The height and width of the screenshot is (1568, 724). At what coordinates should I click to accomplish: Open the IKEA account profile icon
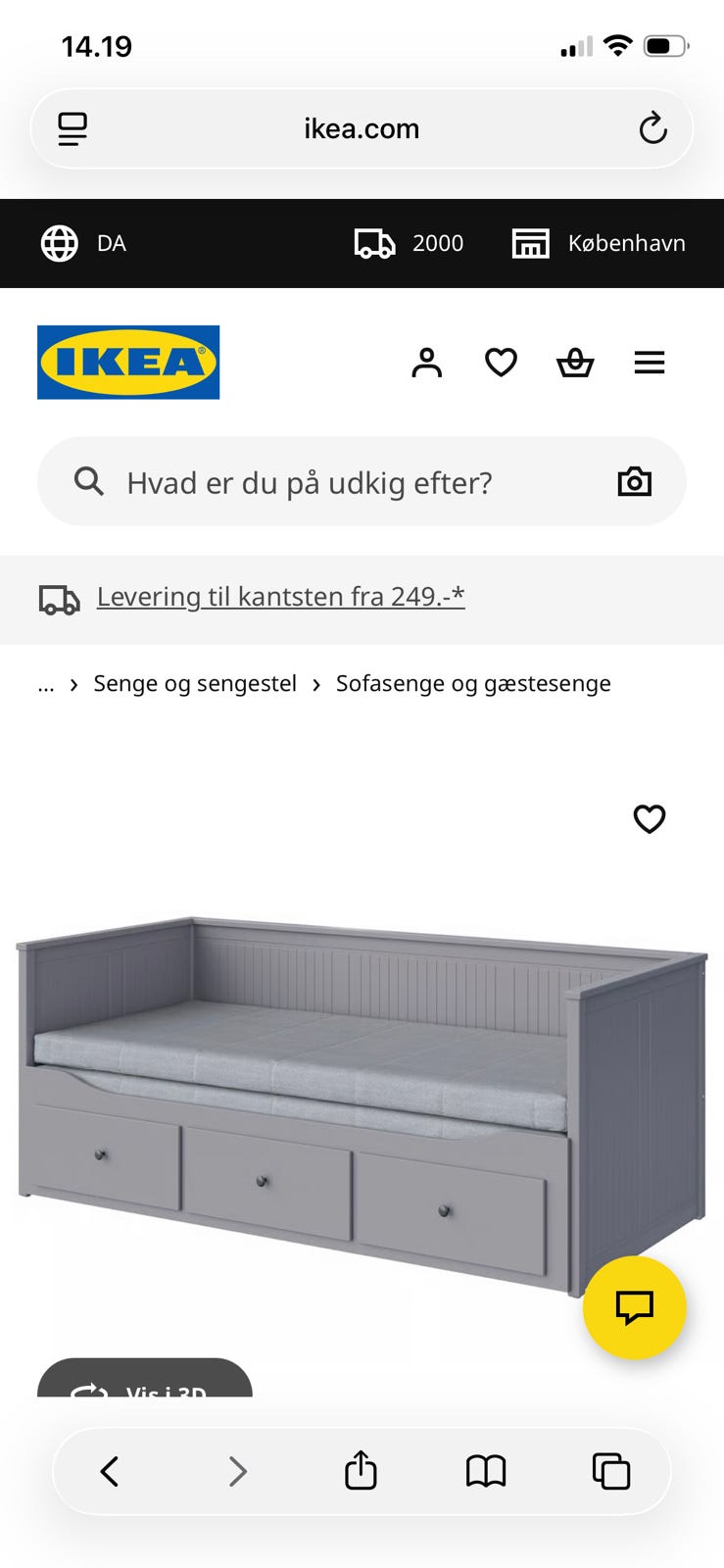(x=427, y=362)
